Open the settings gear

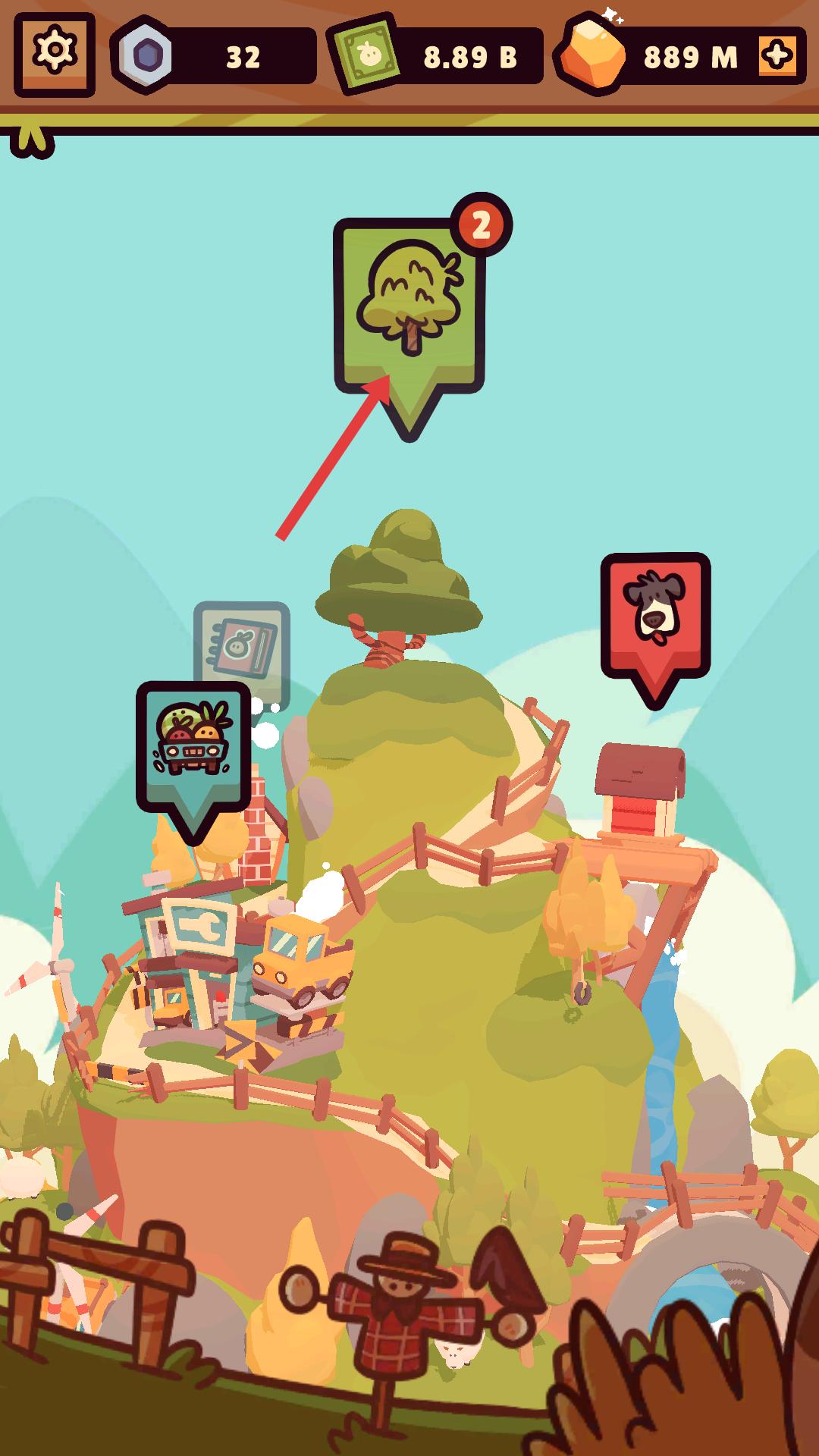54,54
